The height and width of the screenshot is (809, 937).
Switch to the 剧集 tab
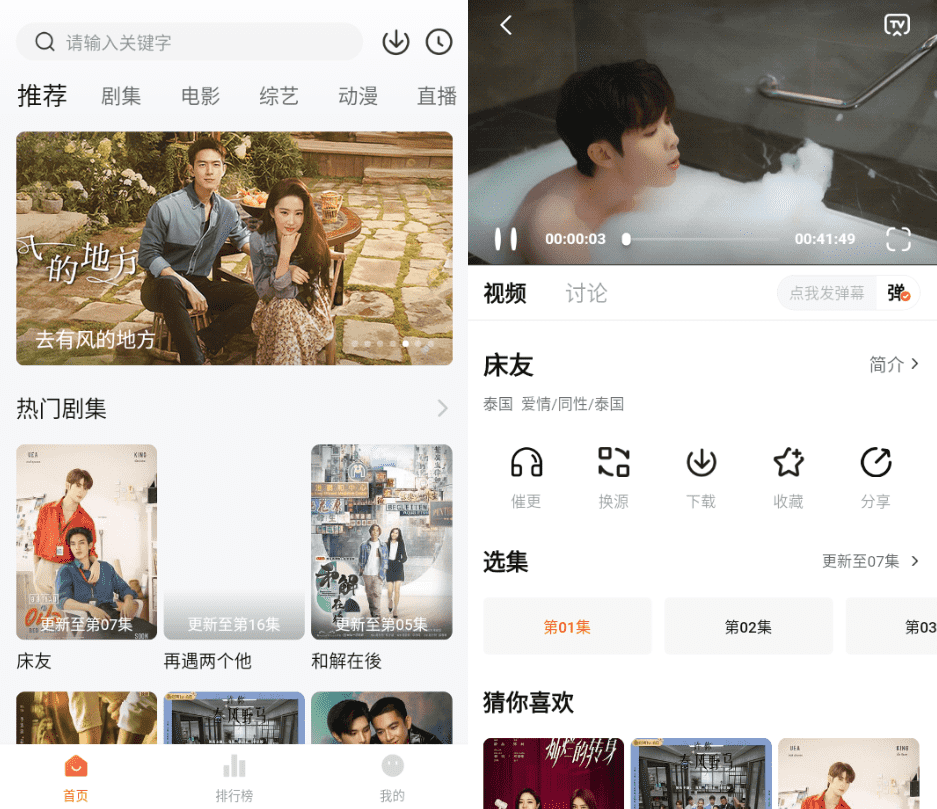(121, 97)
